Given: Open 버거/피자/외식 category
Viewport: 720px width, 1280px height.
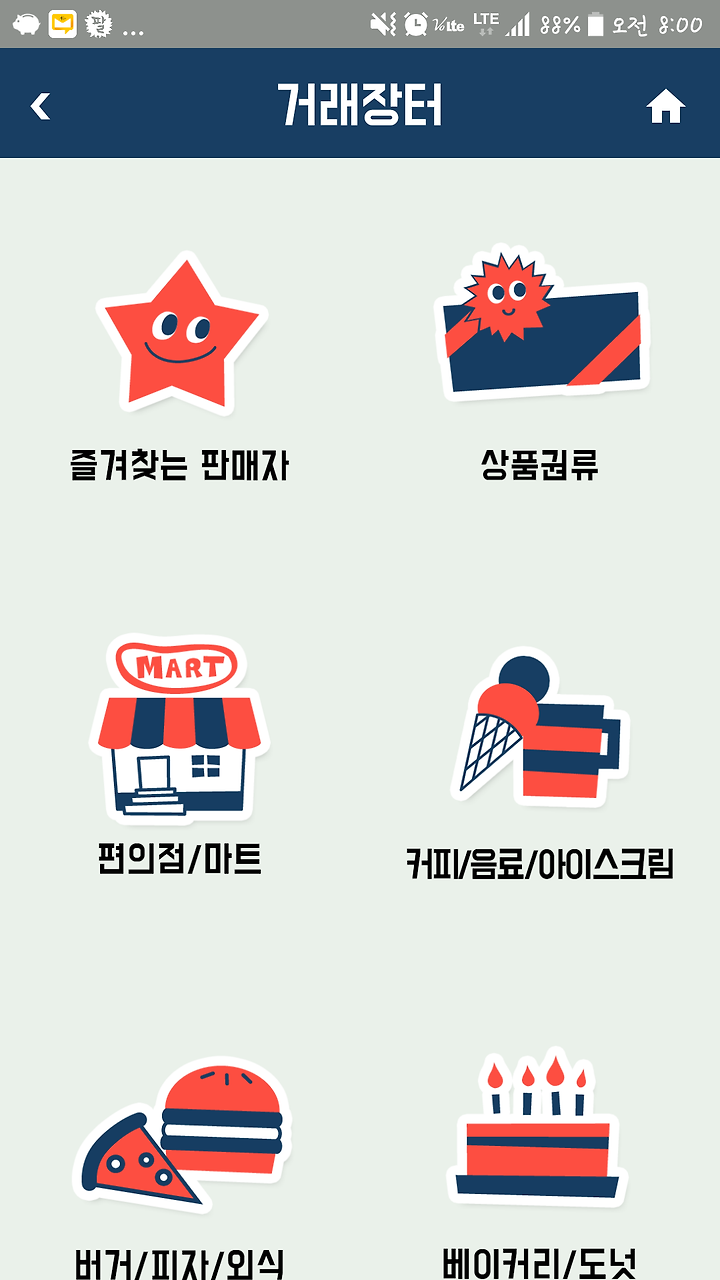Looking at the screenshot, I should [x=180, y=1165].
